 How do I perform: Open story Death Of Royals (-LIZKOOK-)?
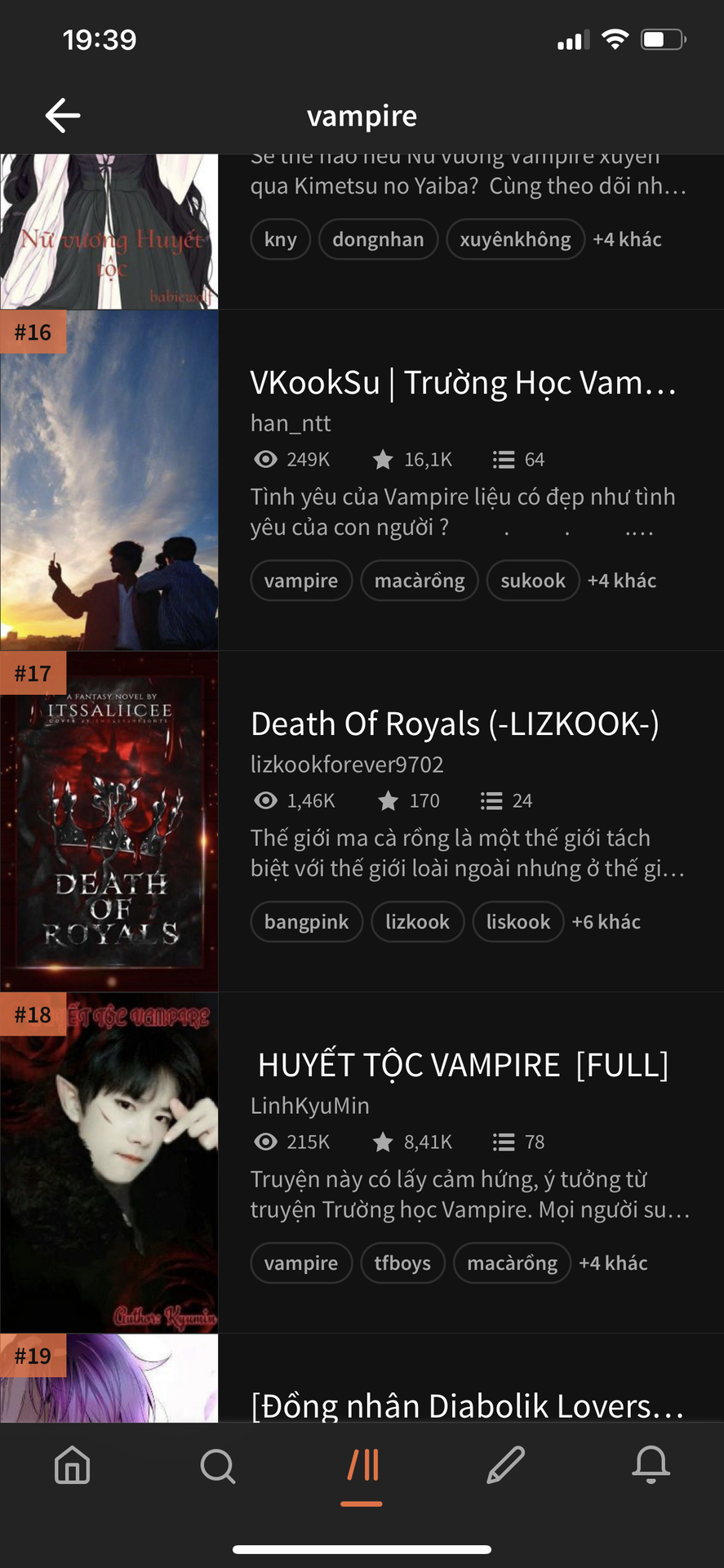tap(455, 724)
